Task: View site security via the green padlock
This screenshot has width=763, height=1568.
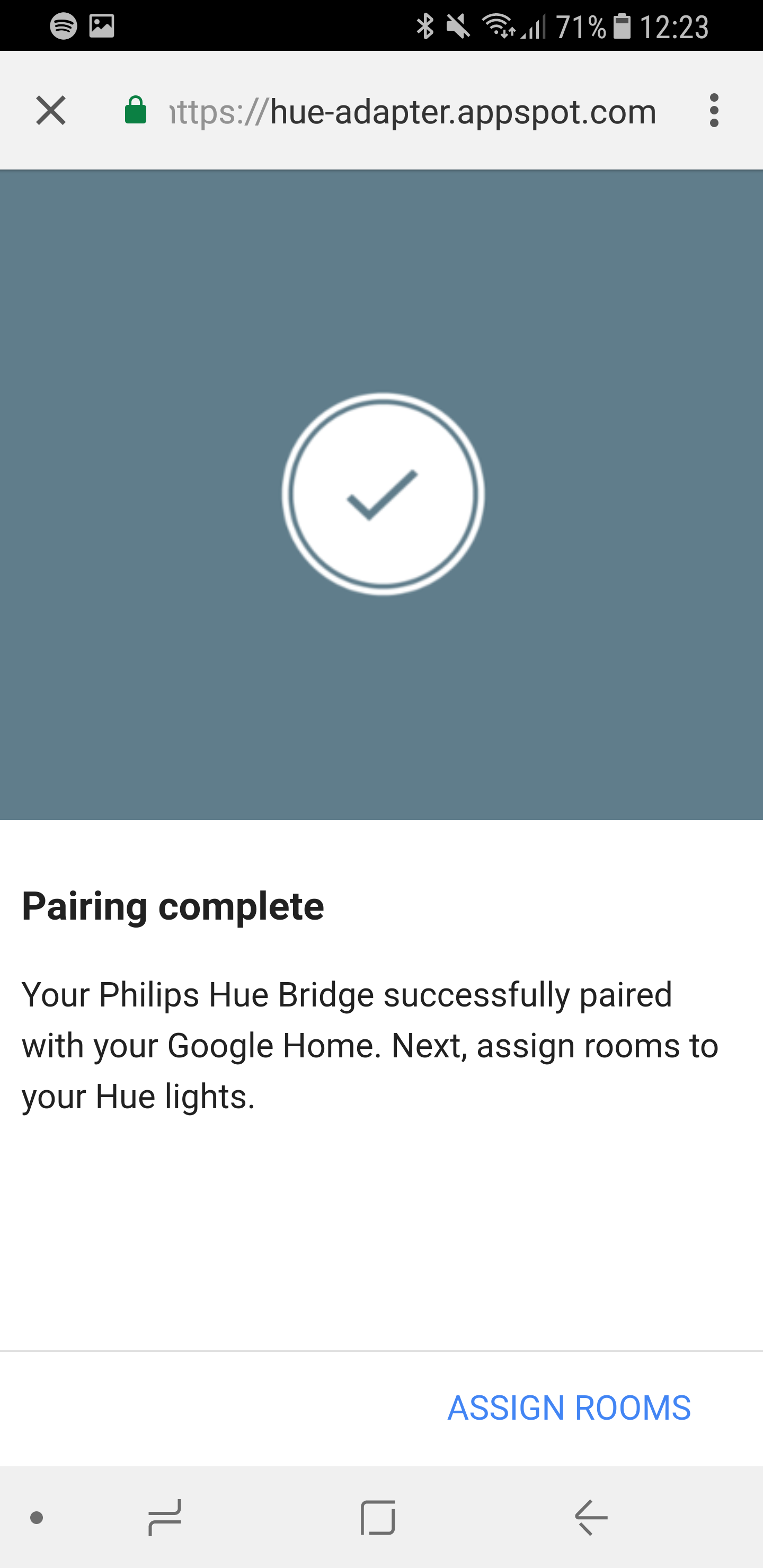Action: point(135,111)
